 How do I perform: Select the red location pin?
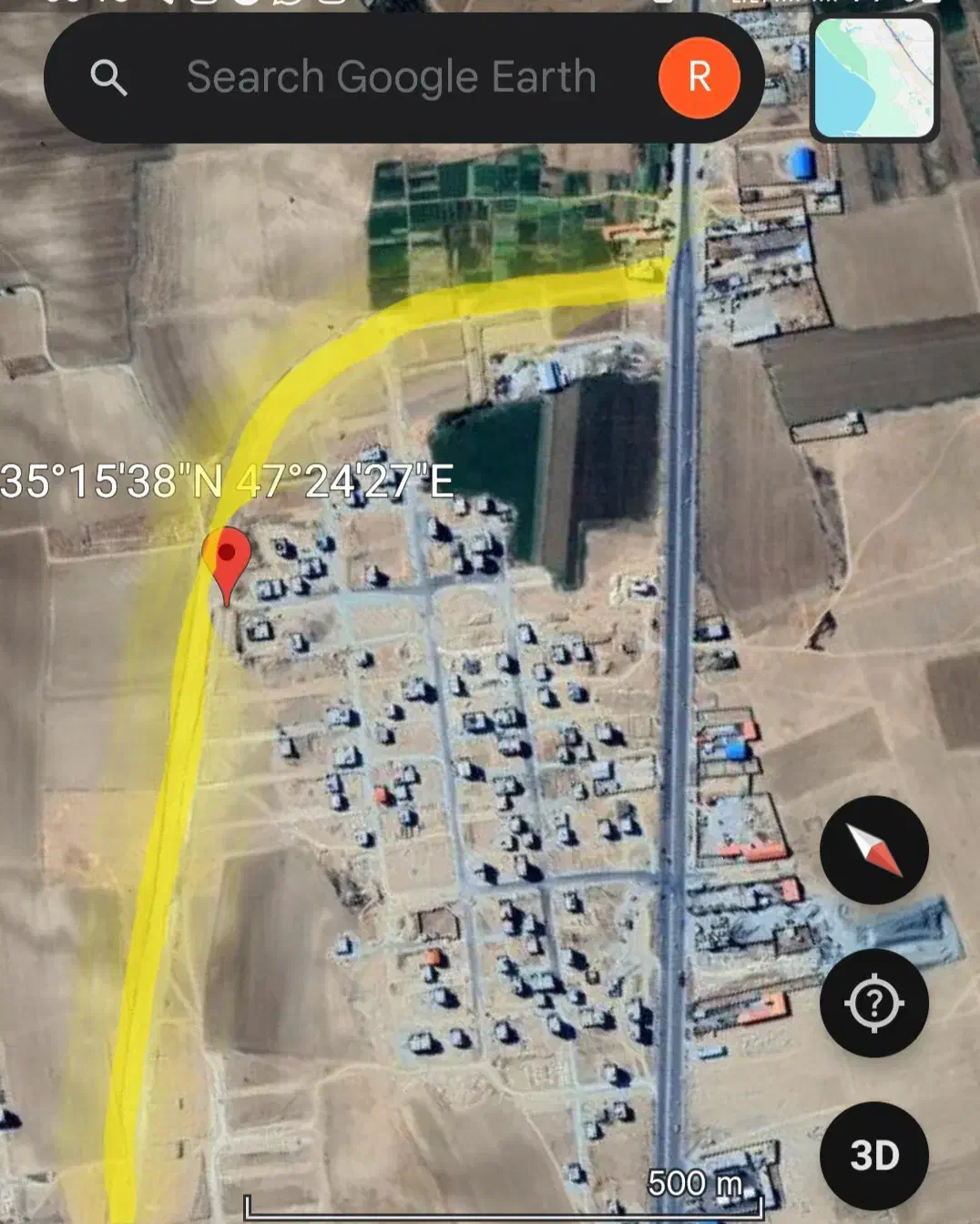pos(227,557)
